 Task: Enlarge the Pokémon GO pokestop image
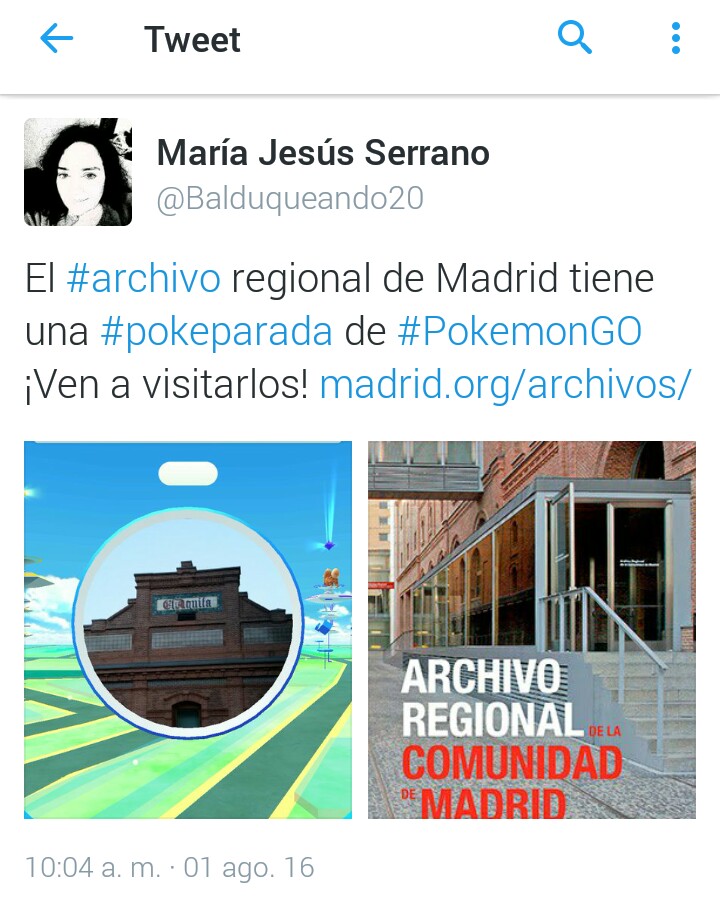pyautogui.click(x=188, y=630)
